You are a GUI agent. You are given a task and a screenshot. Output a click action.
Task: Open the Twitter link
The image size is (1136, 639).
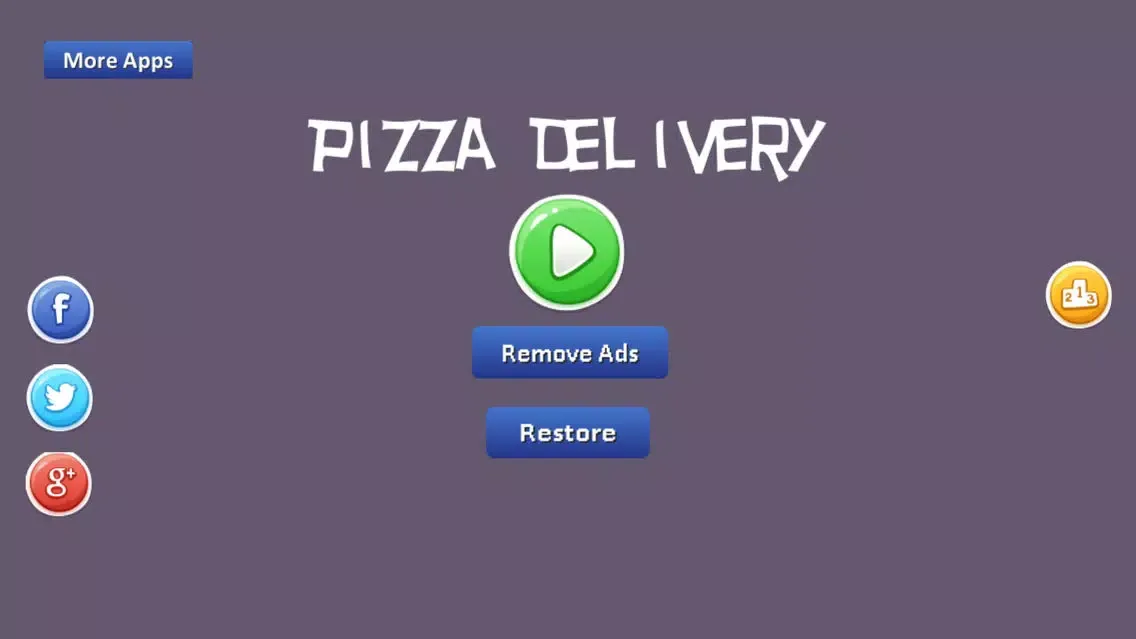60,398
